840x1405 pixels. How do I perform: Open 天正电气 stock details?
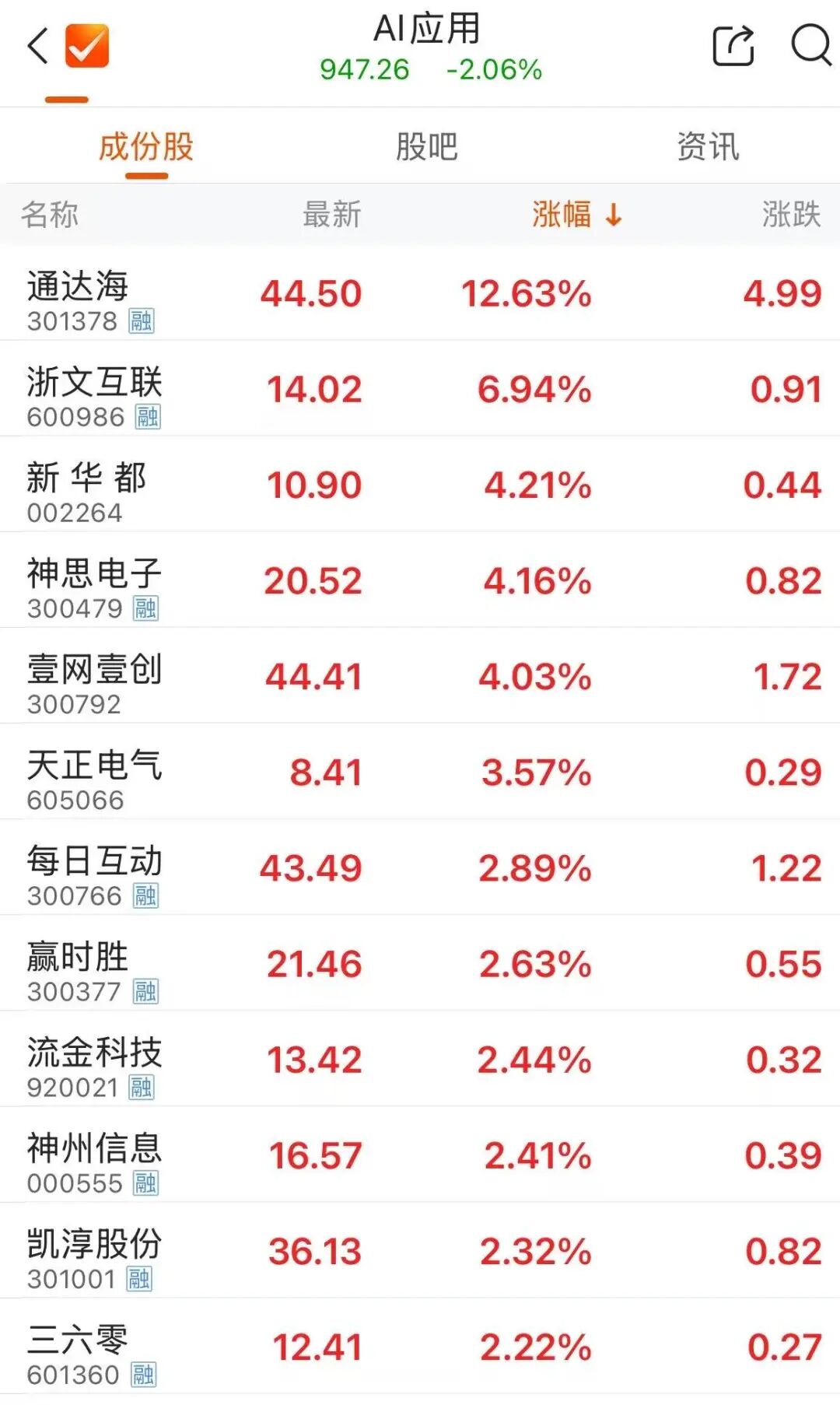93,772
